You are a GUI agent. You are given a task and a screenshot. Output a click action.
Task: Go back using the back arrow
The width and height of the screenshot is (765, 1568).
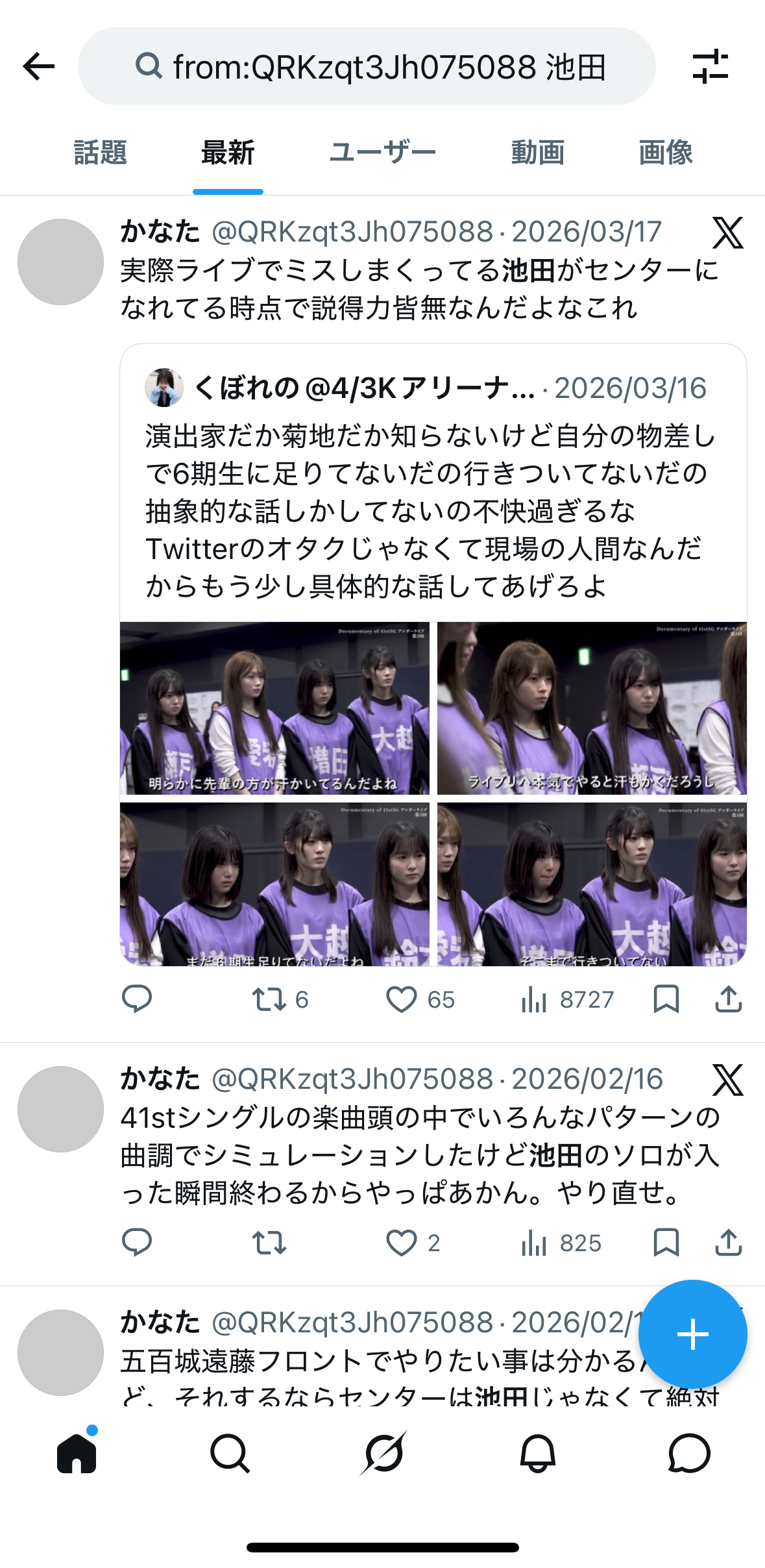point(39,66)
